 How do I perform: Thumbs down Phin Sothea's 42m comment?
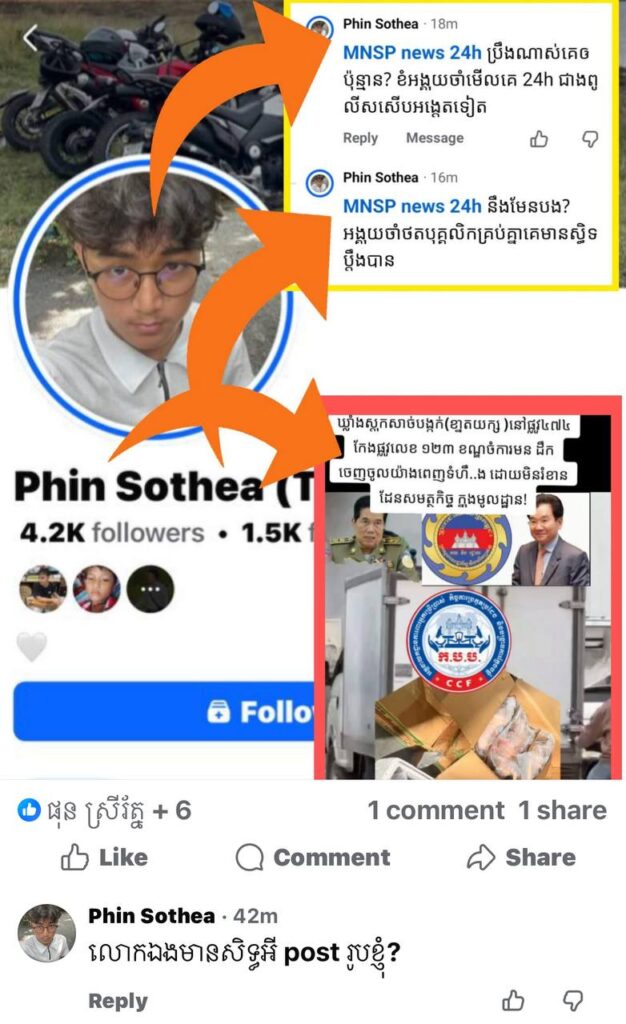(573, 1000)
